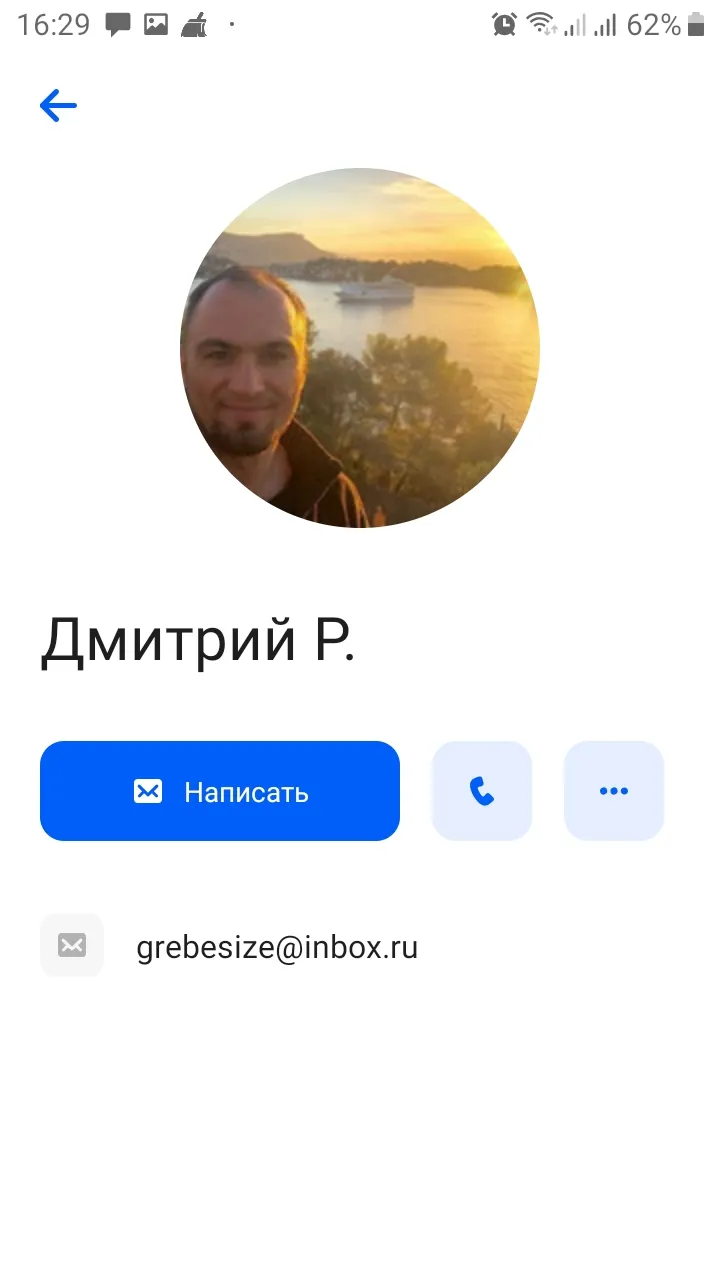The width and height of the screenshot is (720, 1280).
Task: Go back using the blue arrow
Action: click(58, 106)
